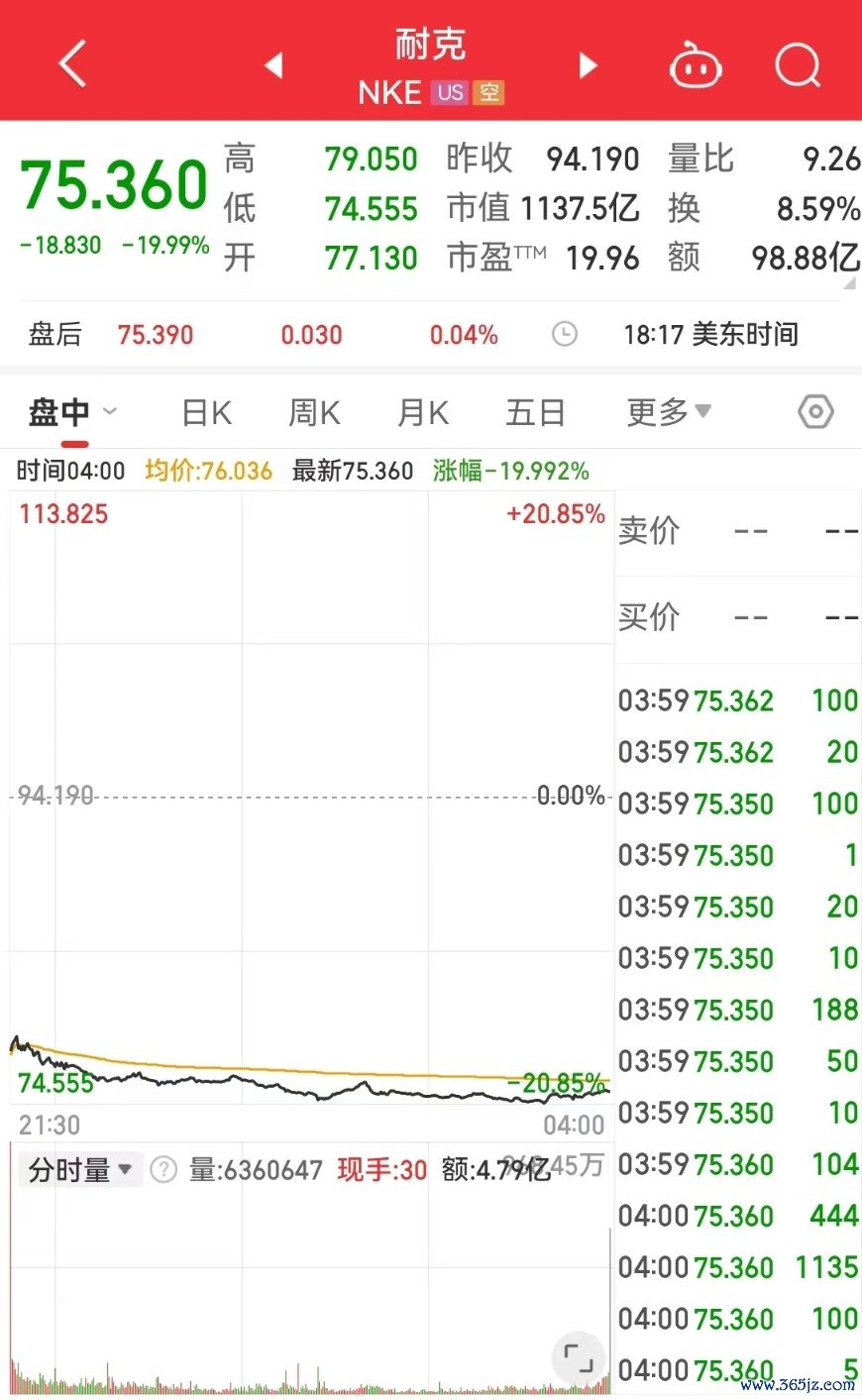Switch to the 月K chart

(x=423, y=412)
